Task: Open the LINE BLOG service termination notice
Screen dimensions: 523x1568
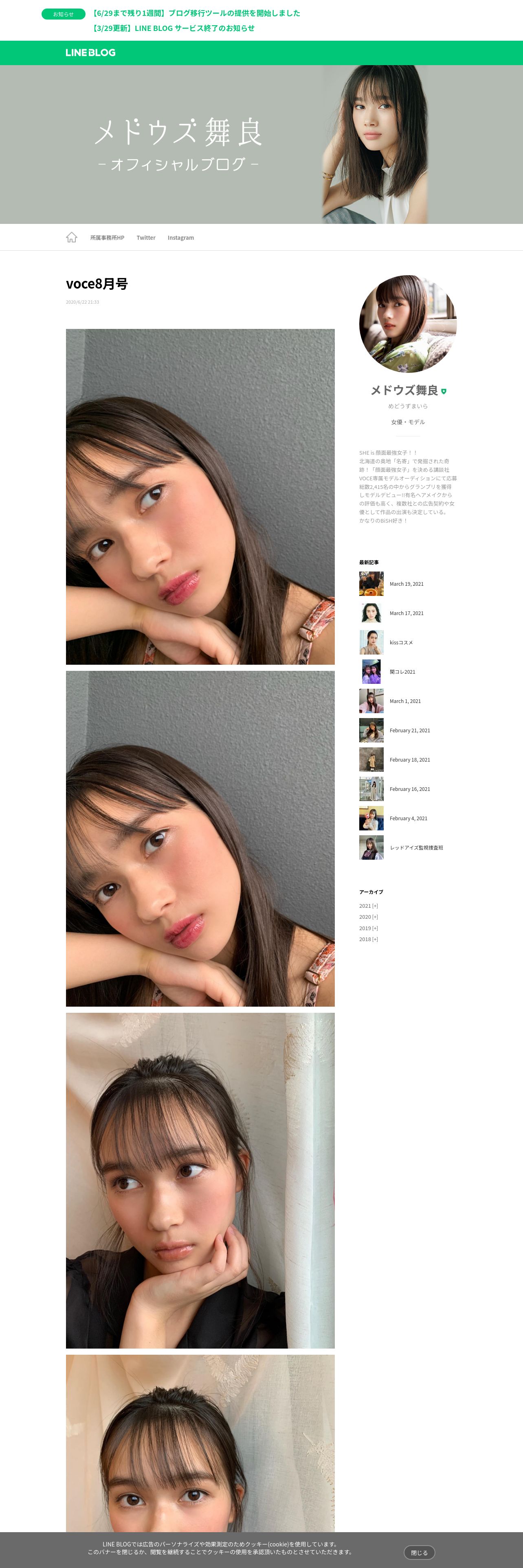Action: point(174,28)
